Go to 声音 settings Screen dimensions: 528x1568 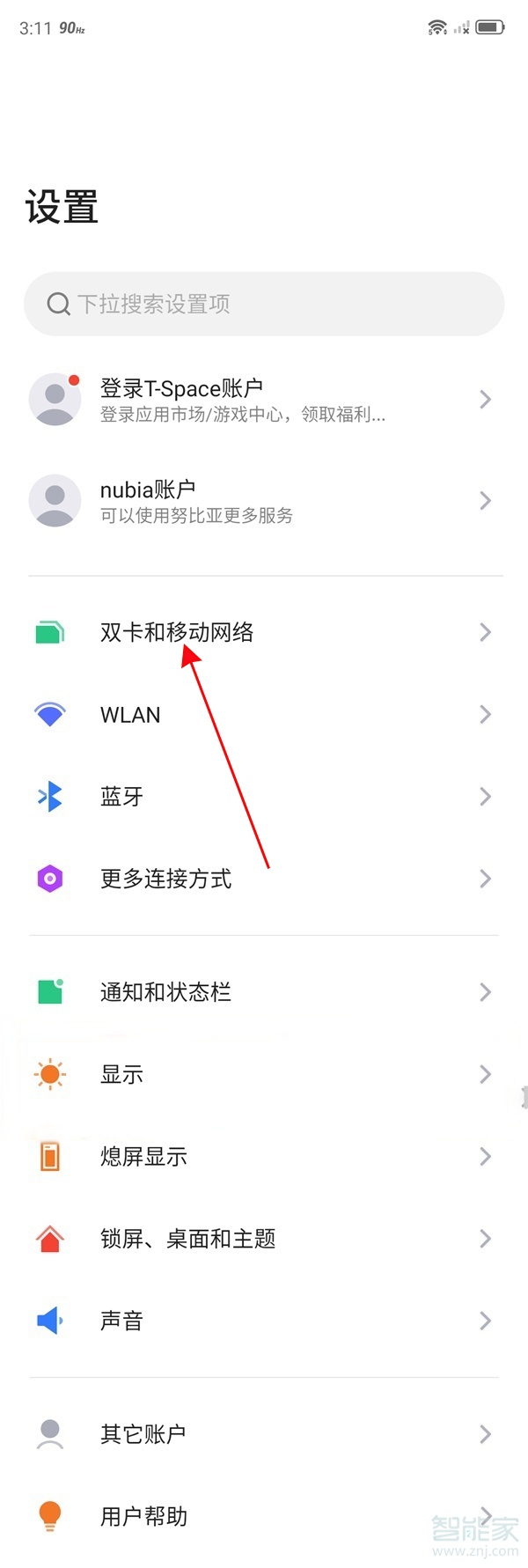coord(264,1321)
